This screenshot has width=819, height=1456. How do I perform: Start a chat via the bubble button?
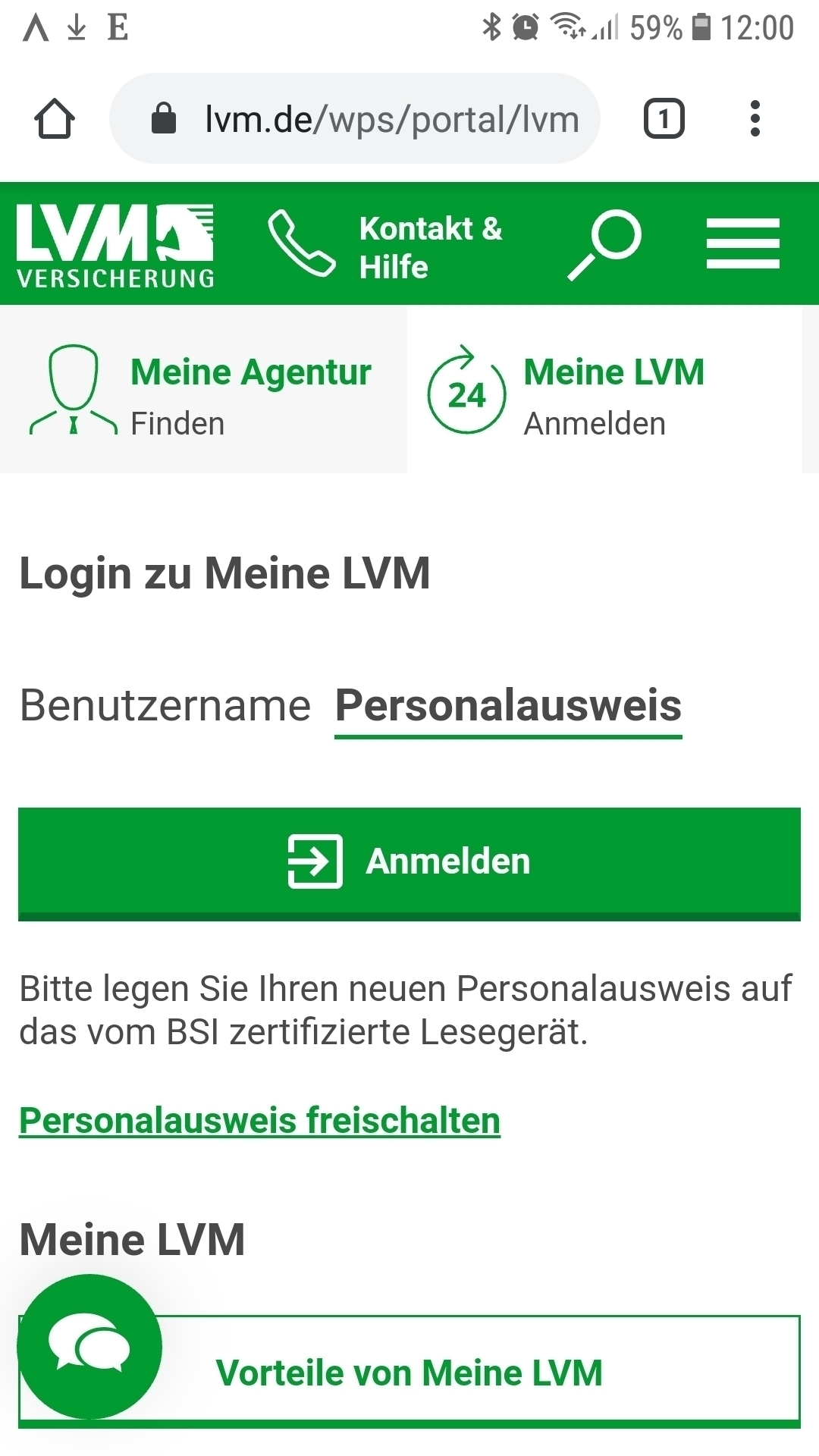pos(89,1346)
